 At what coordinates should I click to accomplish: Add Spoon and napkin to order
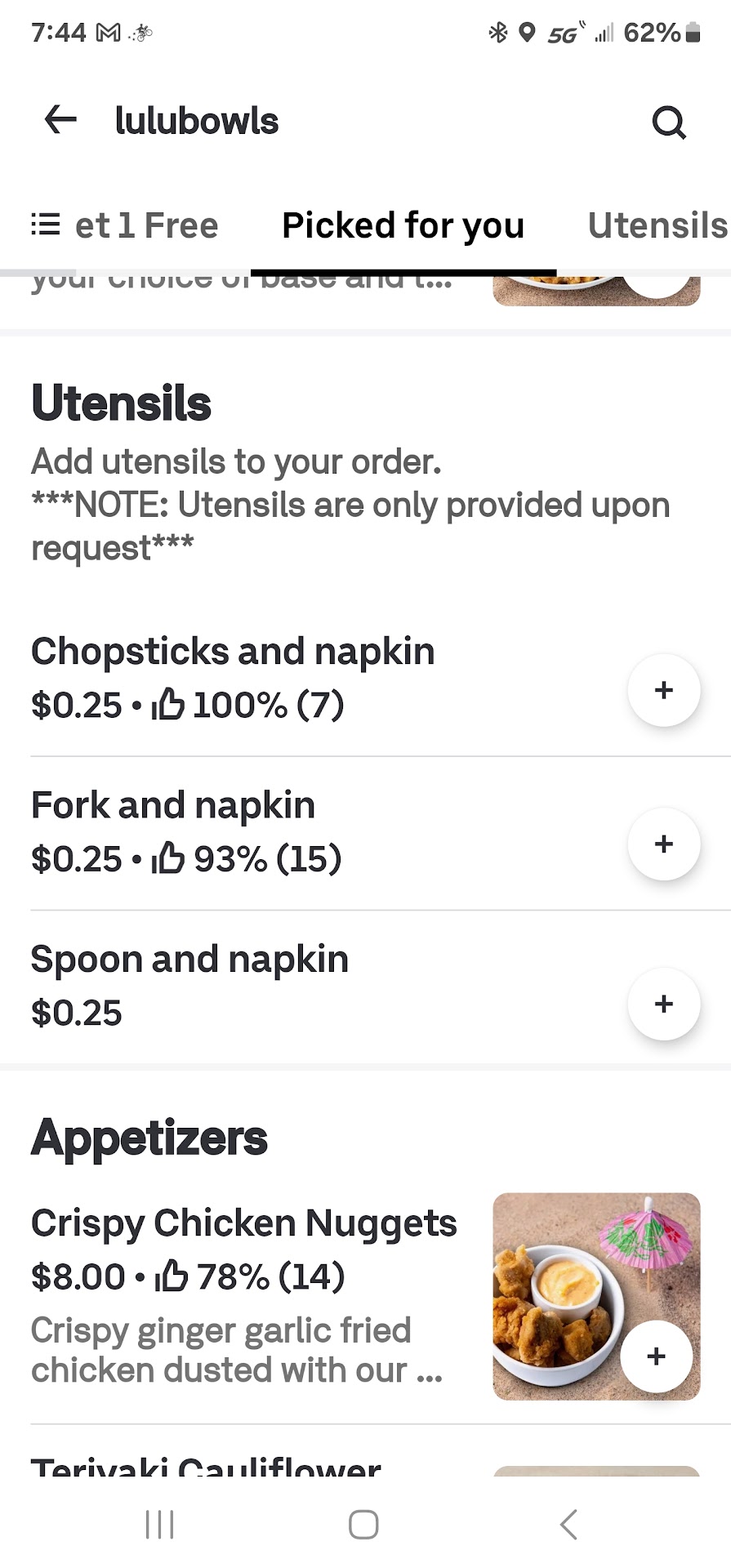pyautogui.click(x=663, y=1004)
